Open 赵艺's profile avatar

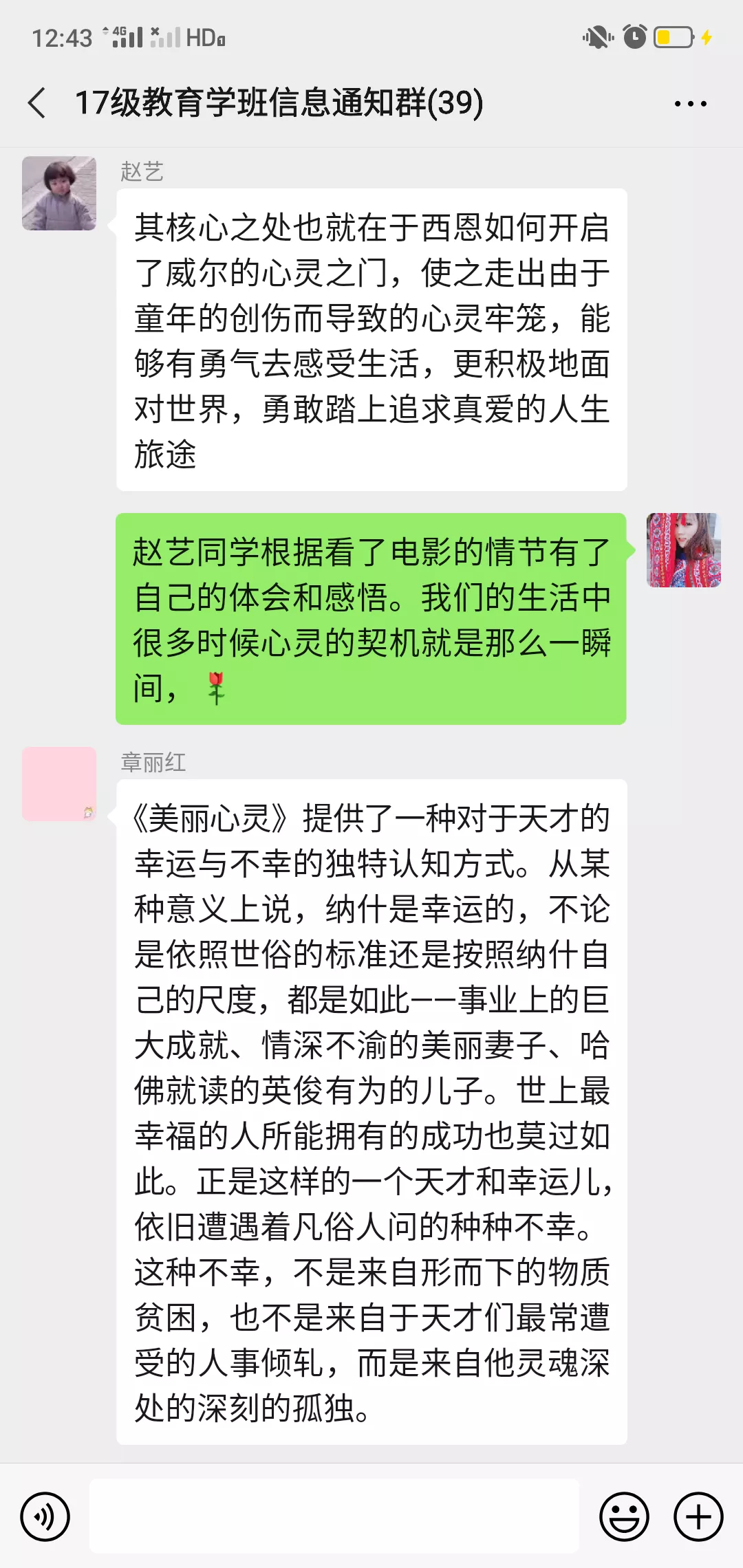(59, 193)
